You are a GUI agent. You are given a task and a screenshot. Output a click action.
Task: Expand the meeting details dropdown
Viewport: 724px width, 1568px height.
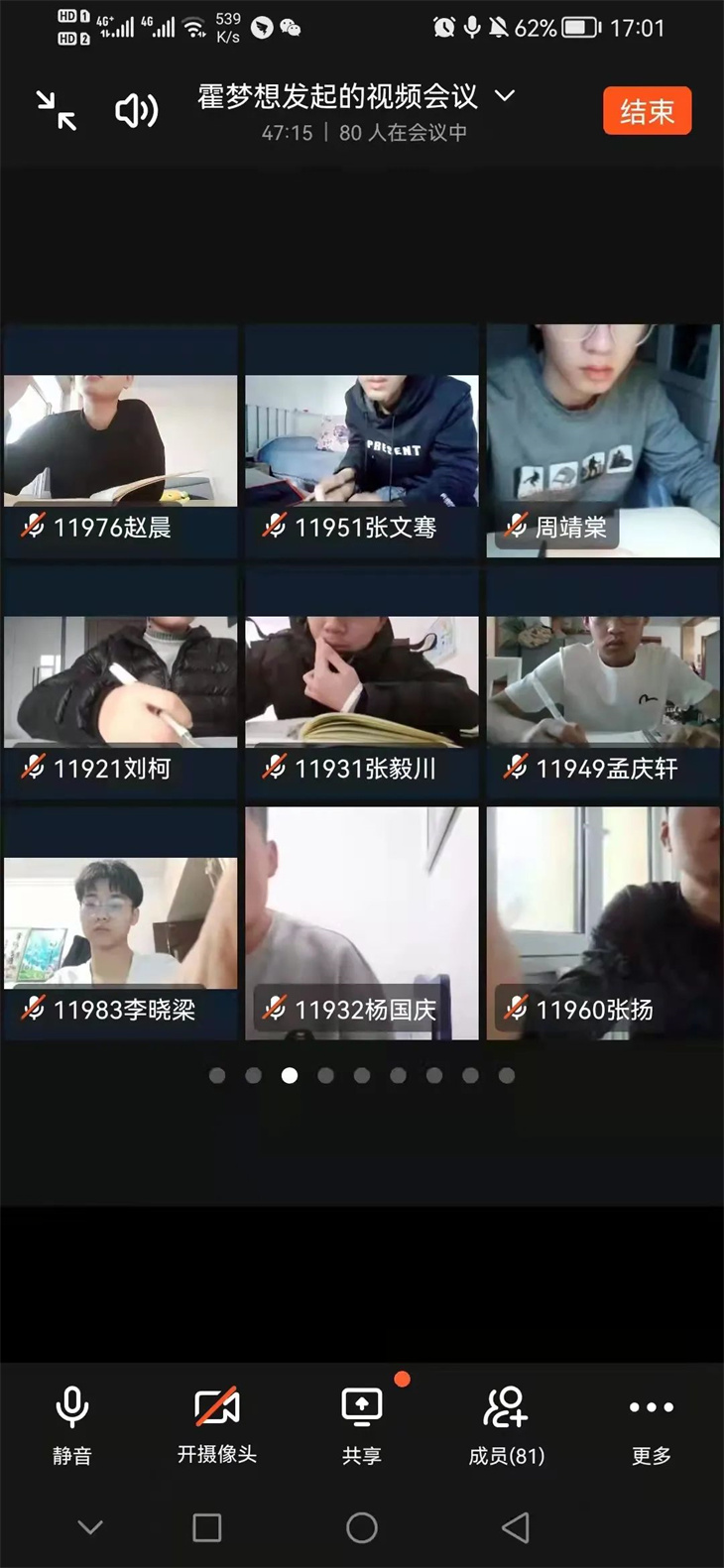point(505,96)
